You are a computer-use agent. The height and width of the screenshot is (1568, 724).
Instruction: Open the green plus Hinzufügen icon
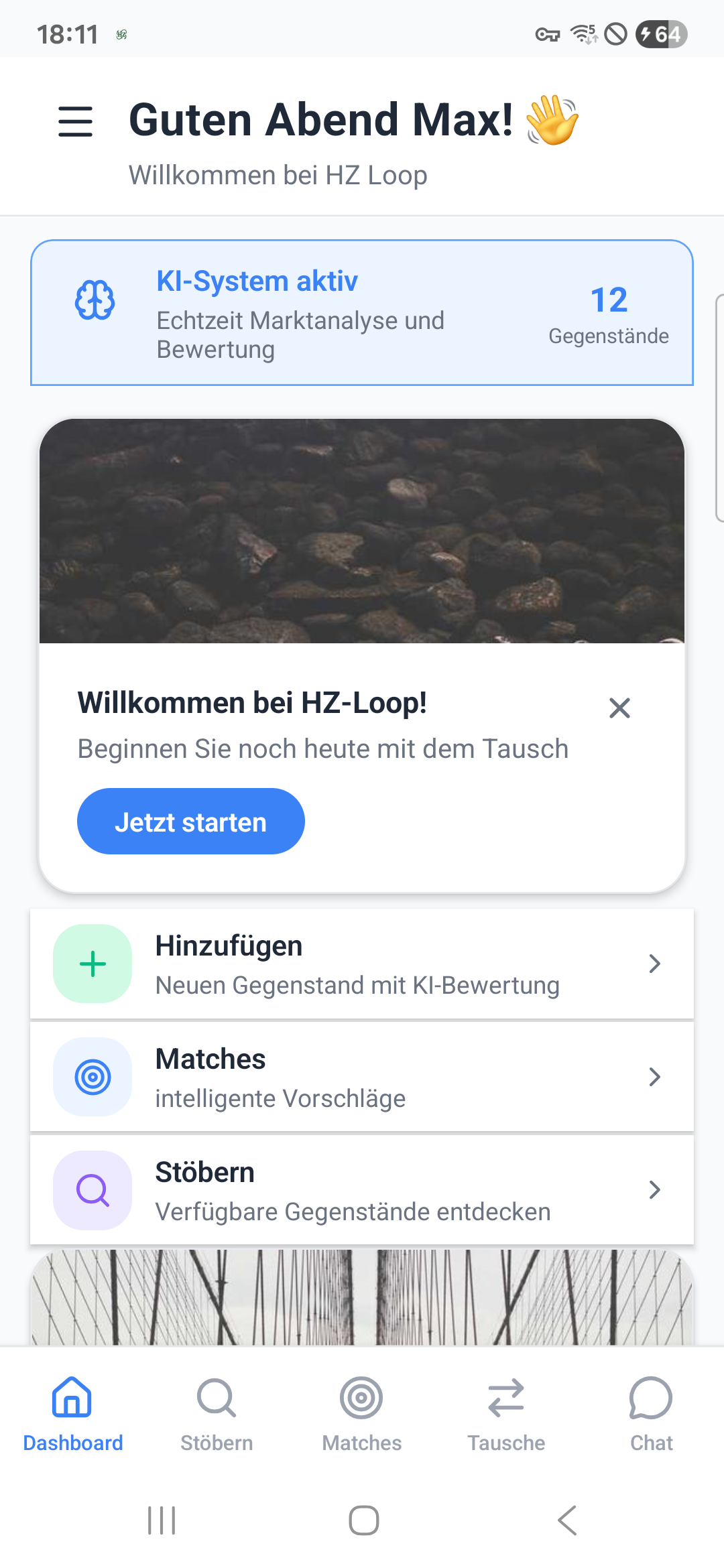[x=92, y=964]
